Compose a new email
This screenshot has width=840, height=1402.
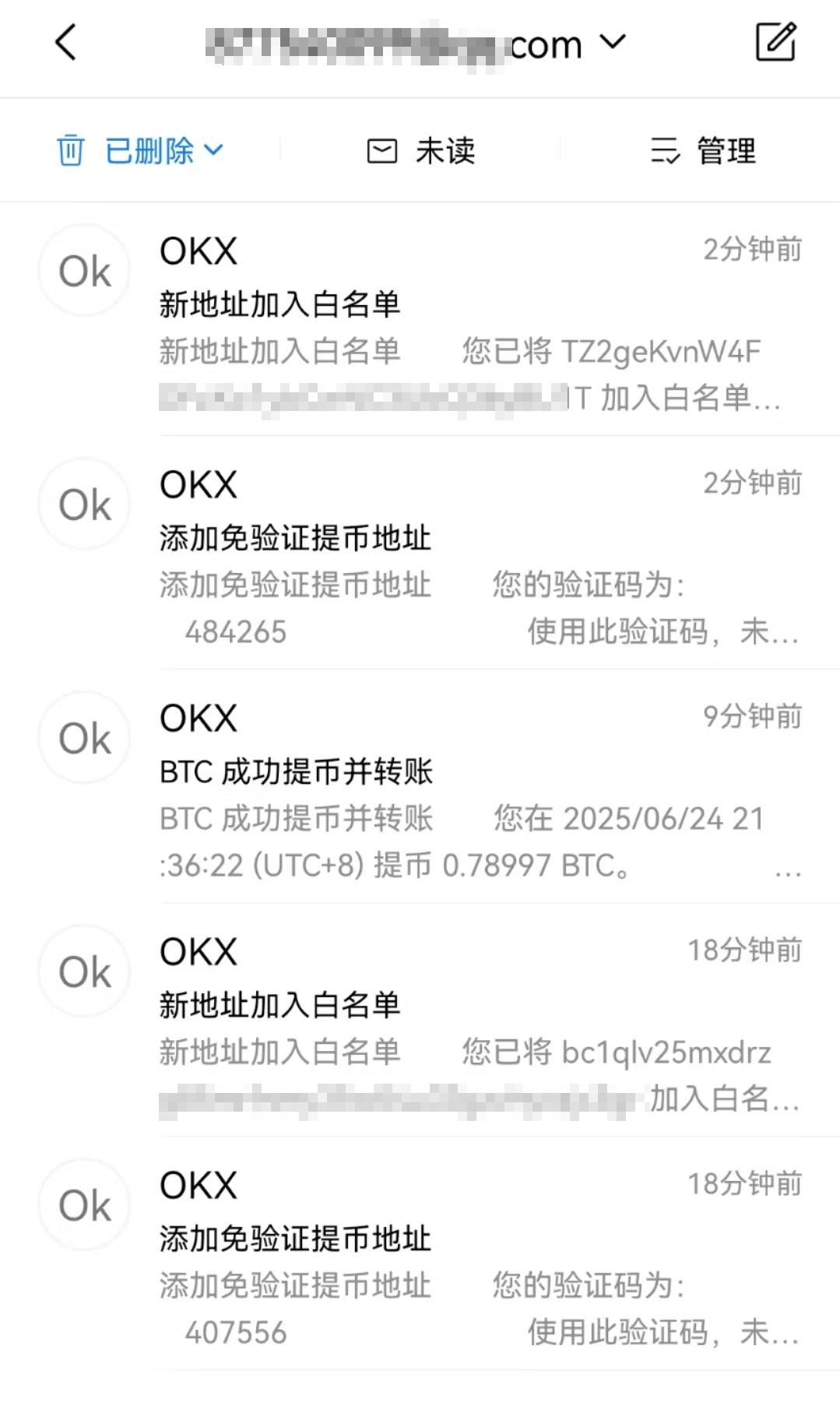click(x=776, y=42)
